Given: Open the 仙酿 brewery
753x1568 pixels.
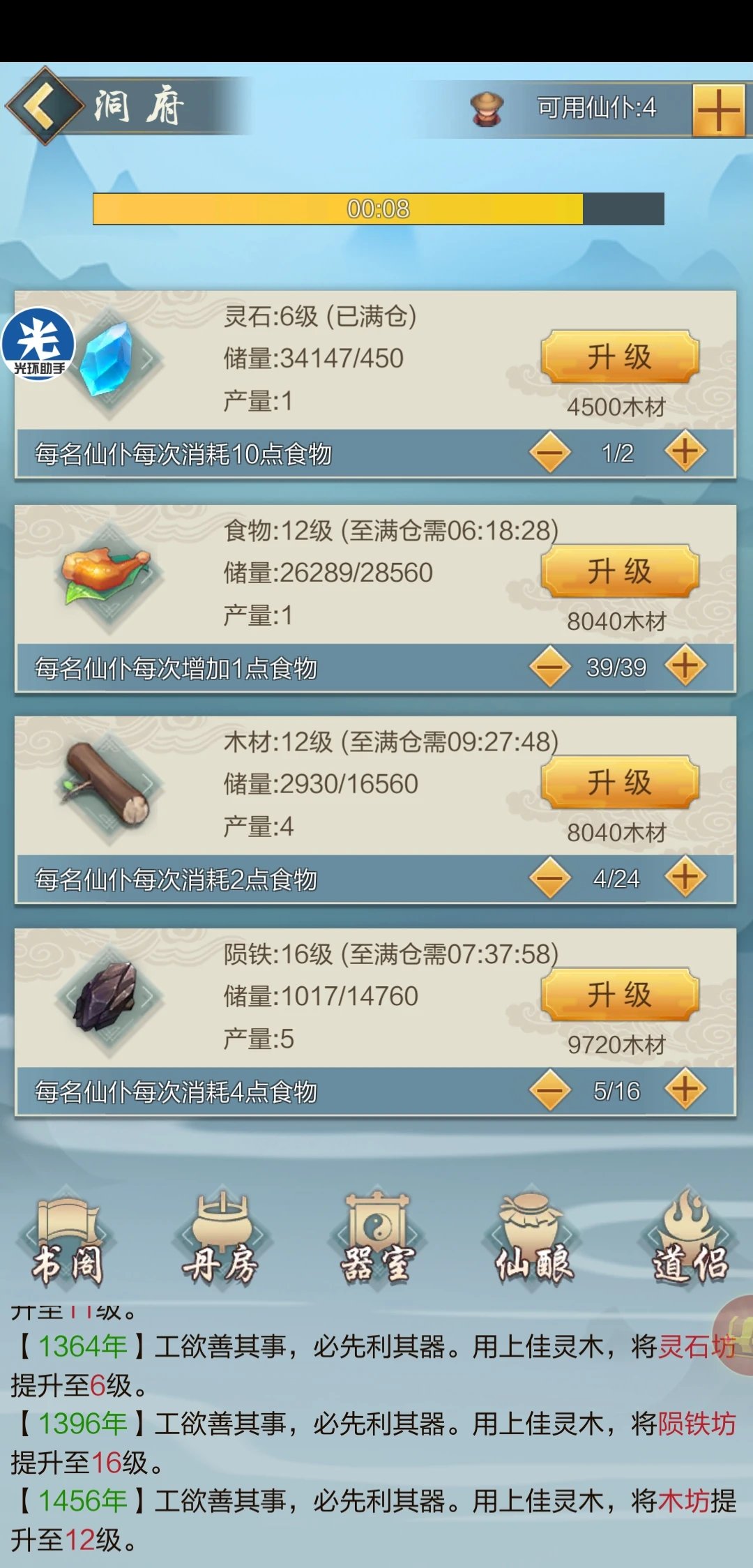Looking at the screenshot, I should pos(533,1238).
